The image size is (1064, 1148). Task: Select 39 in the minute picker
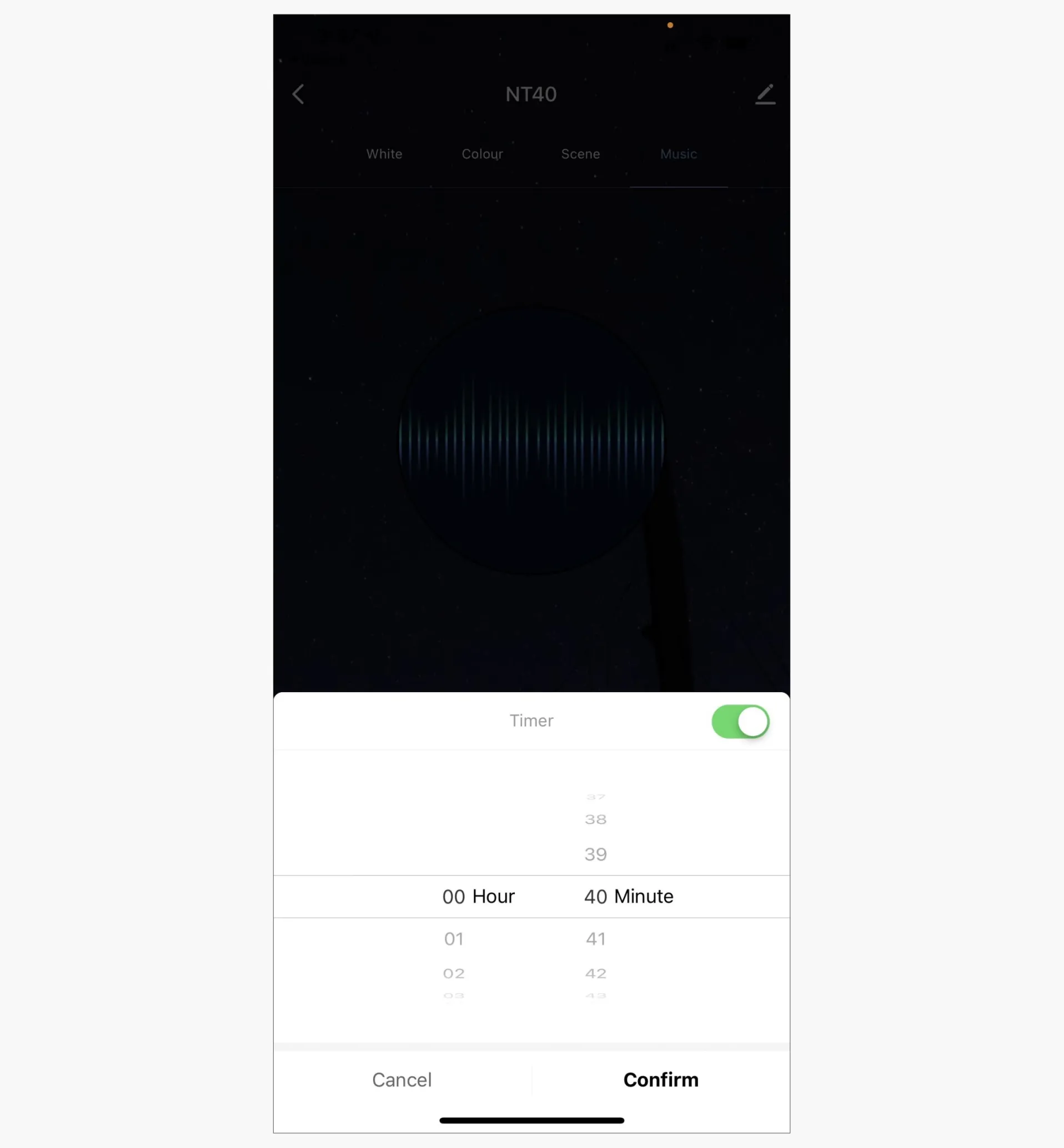pyautogui.click(x=595, y=854)
